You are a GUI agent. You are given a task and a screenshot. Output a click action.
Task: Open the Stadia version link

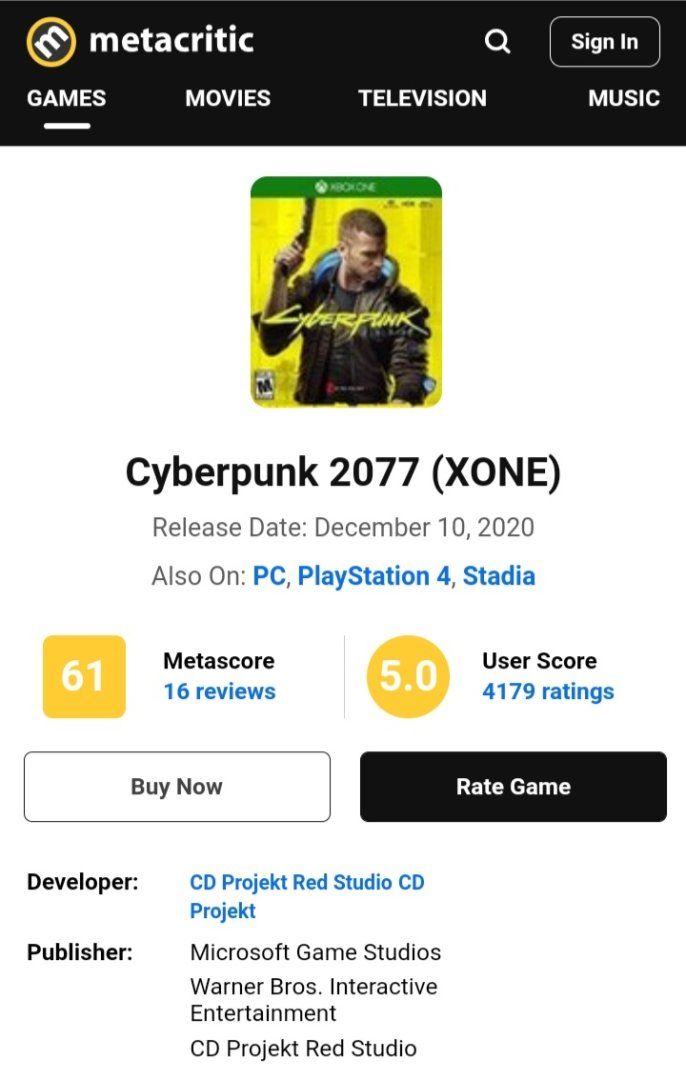(499, 576)
